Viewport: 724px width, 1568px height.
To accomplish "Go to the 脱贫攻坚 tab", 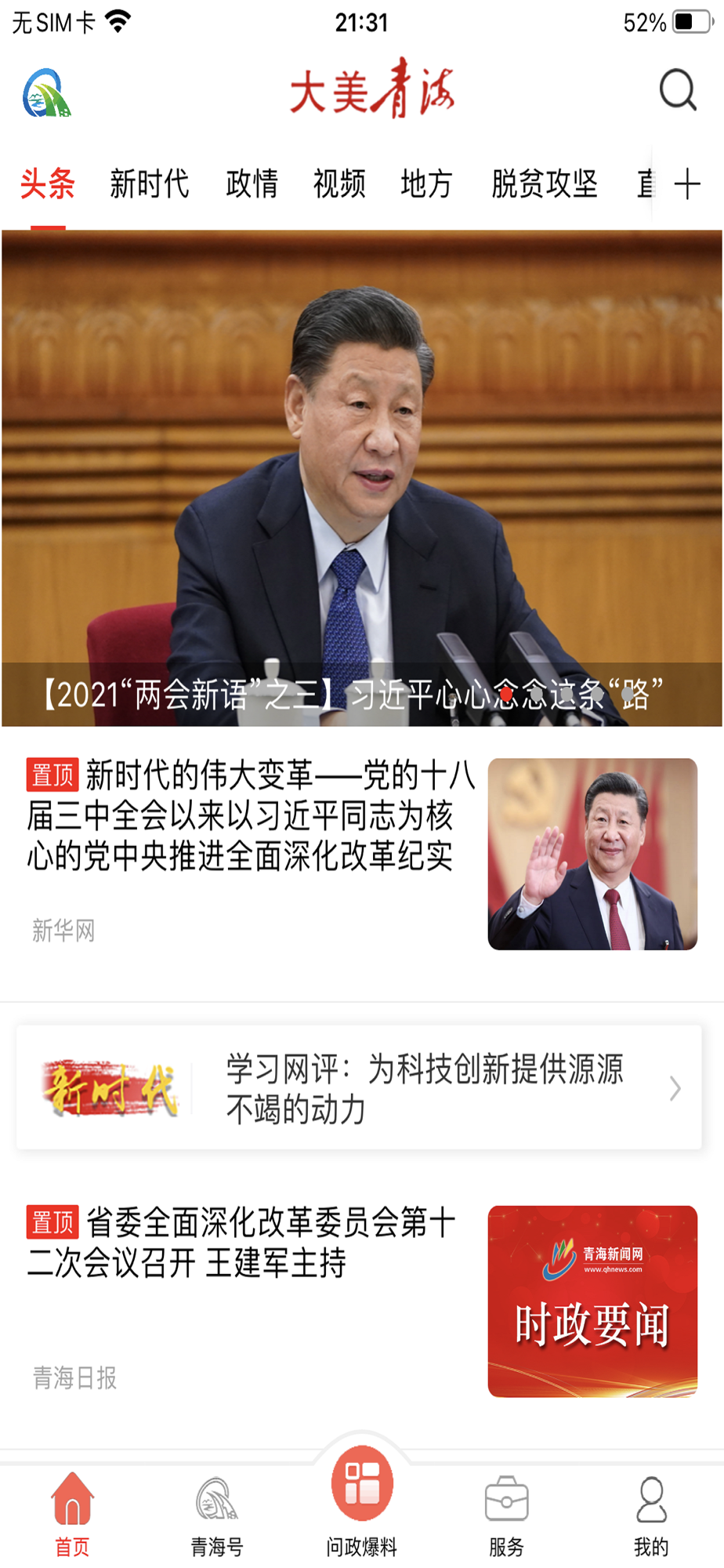I will [x=545, y=184].
